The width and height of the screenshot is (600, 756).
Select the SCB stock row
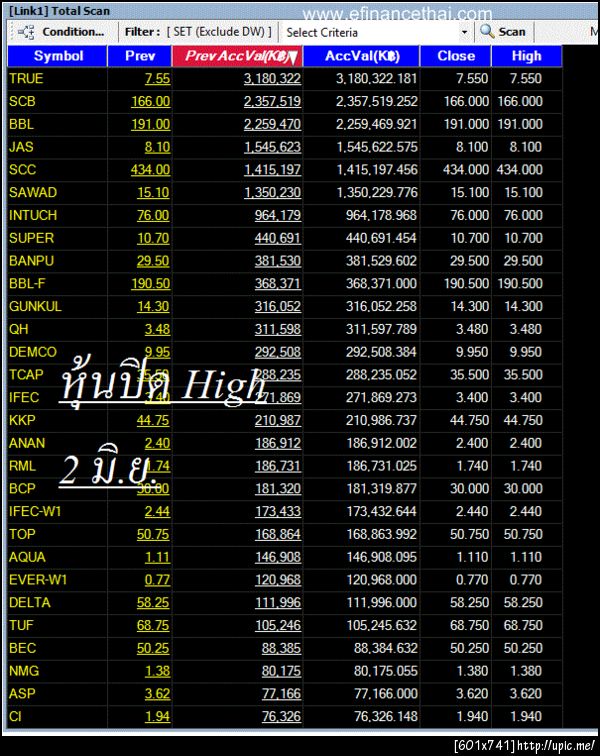tap(22, 101)
